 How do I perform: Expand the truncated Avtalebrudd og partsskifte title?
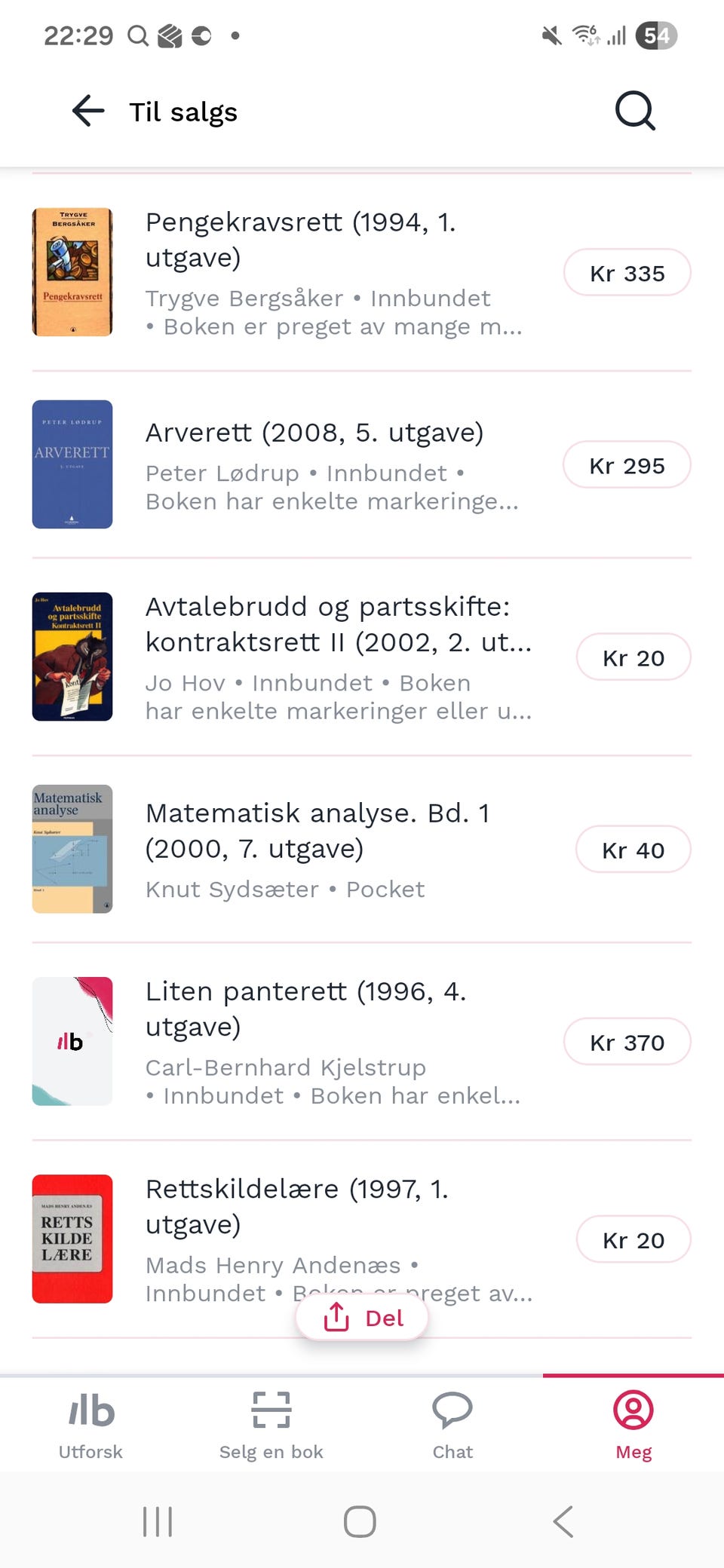point(338,624)
